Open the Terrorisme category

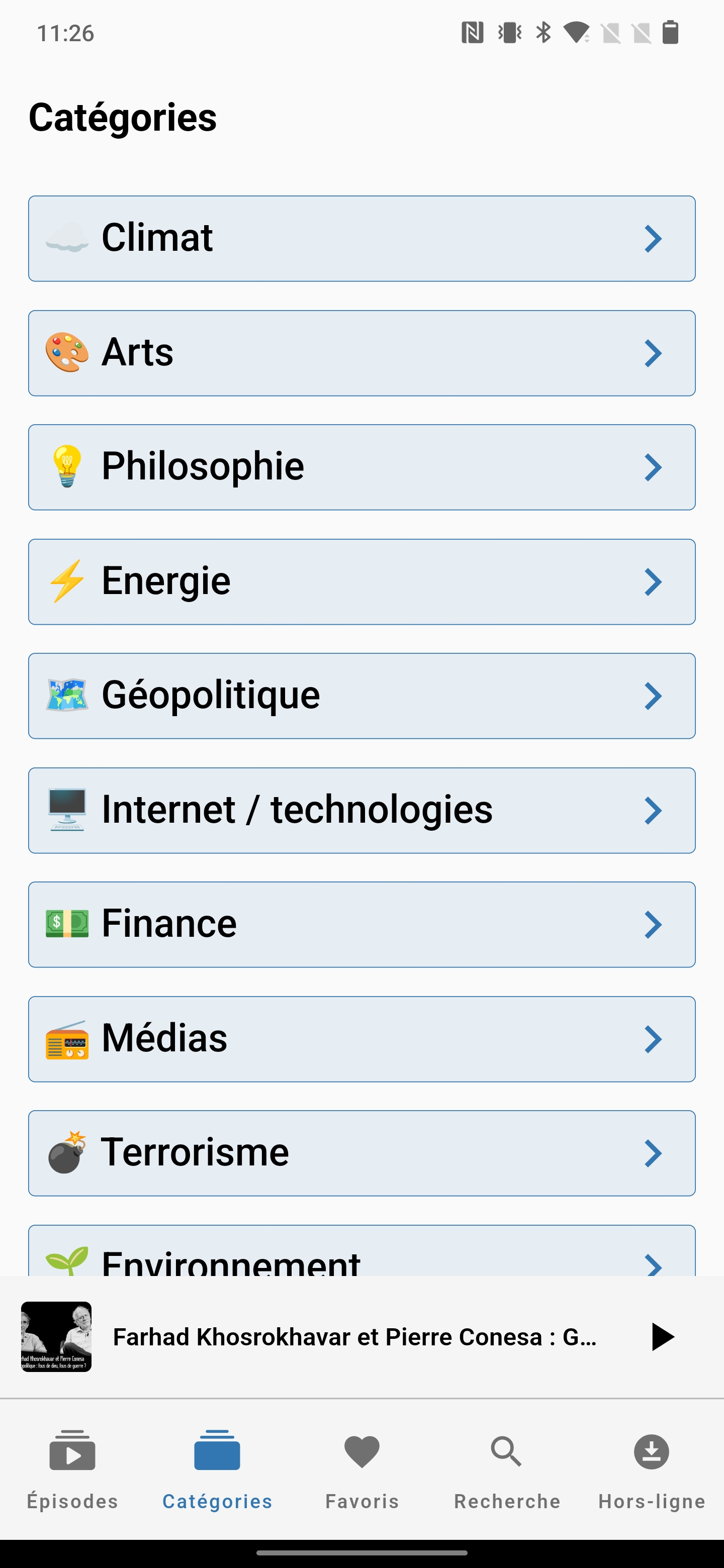361,1153
